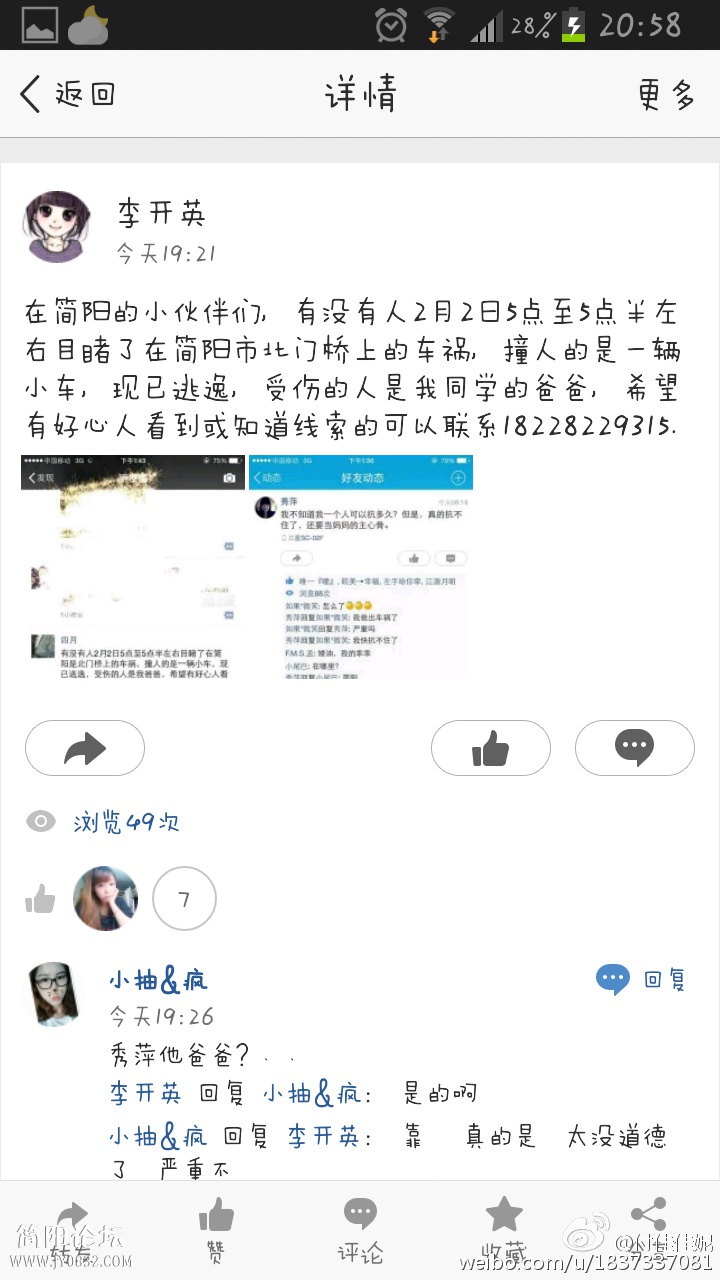Tap the comment bubble button under the post

(634, 748)
